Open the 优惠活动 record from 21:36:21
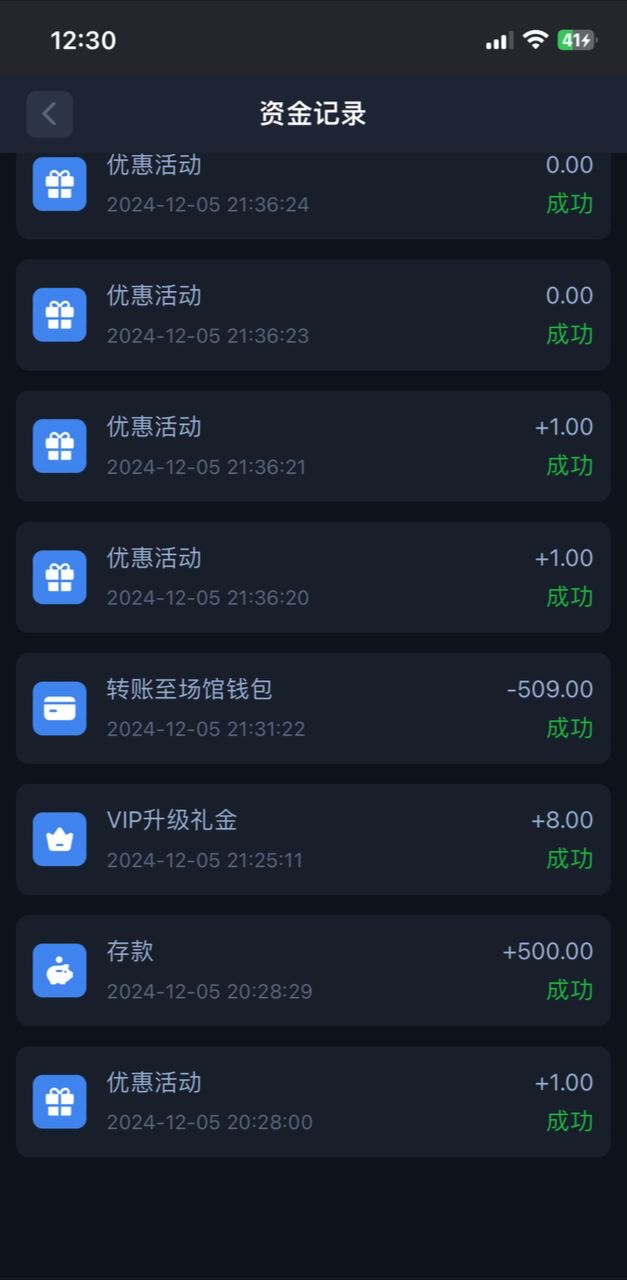Viewport: 627px width, 1280px height. pyautogui.click(x=313, y=446)
